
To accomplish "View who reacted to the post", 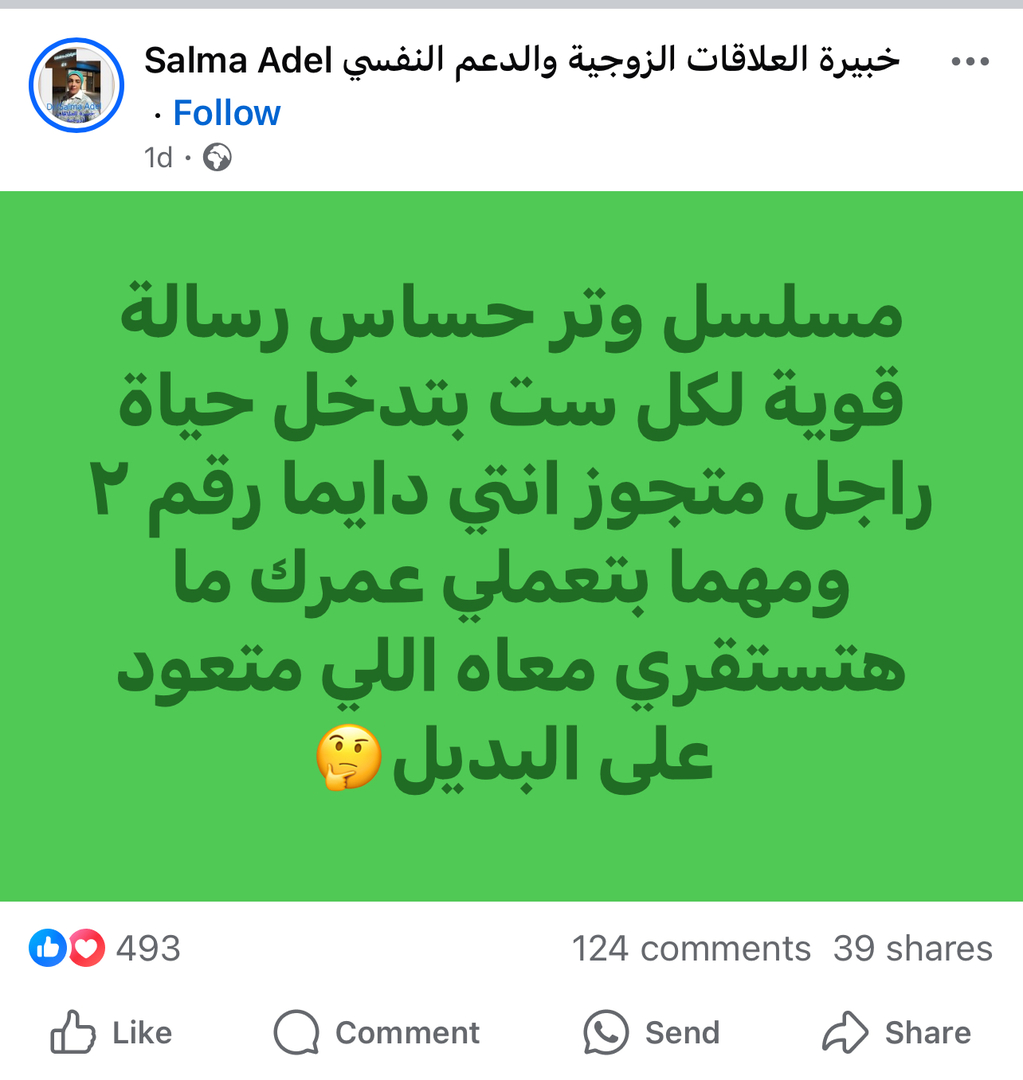I will (105, 948).
